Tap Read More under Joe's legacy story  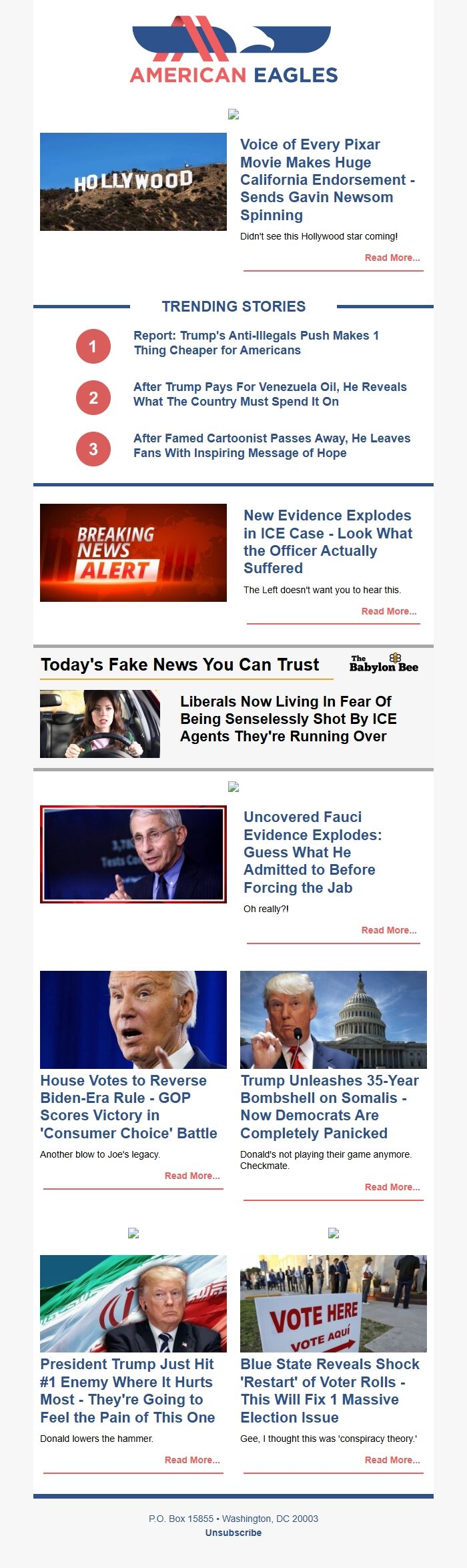(191, 1176)
